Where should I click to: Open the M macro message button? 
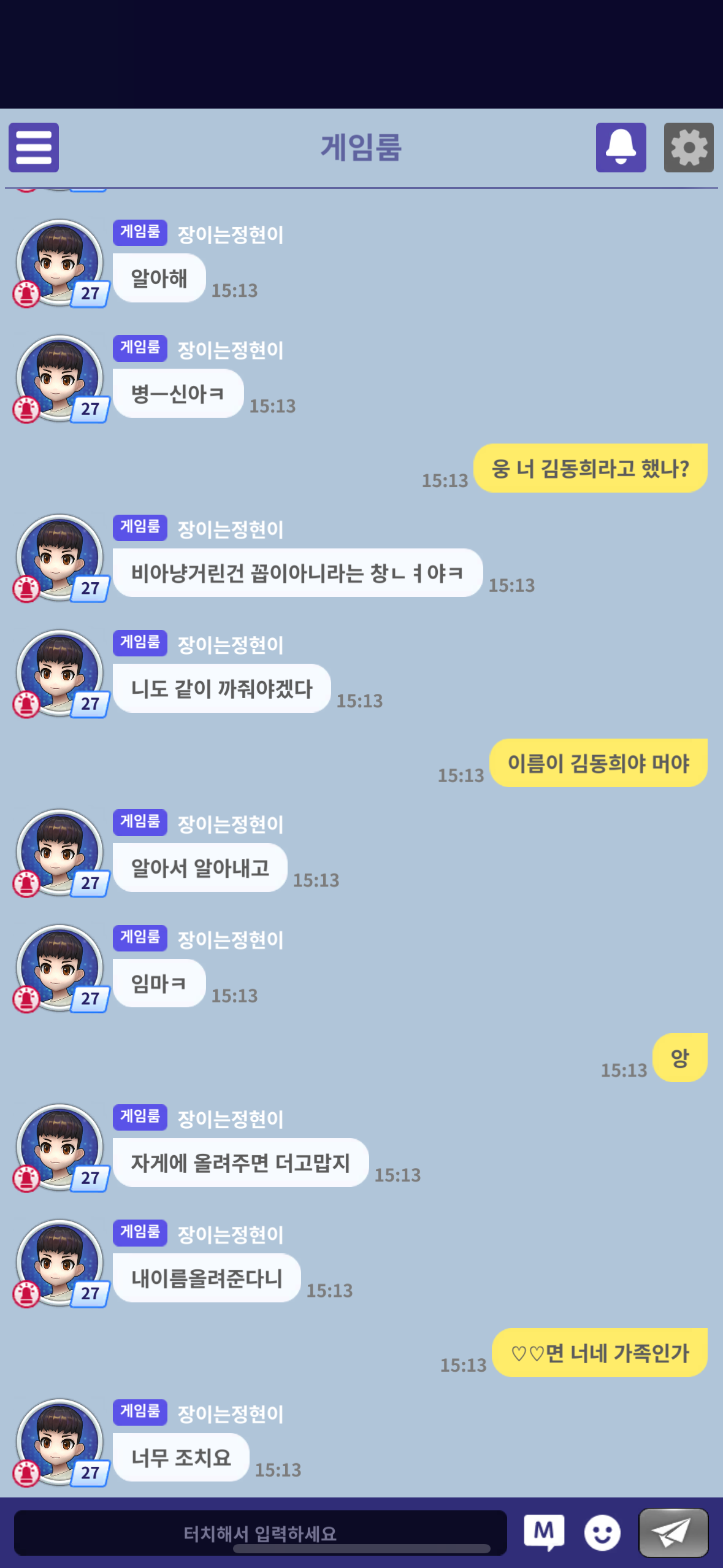[544, 1532]
